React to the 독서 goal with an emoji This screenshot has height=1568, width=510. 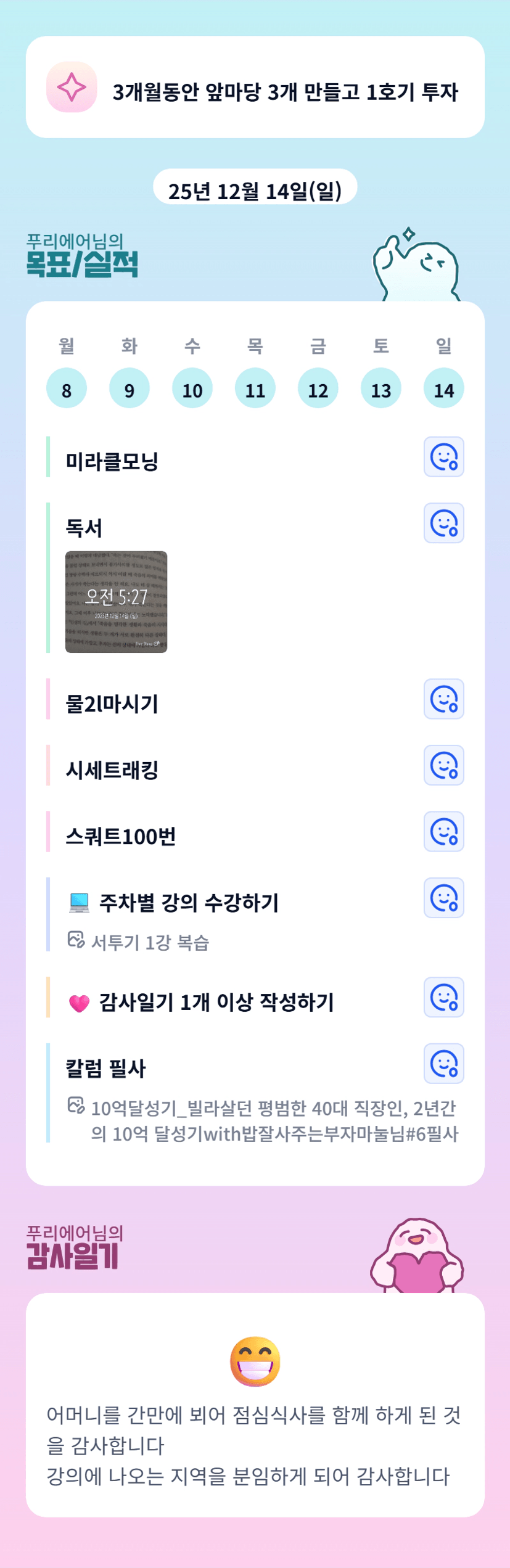click(x=444, y=523)
